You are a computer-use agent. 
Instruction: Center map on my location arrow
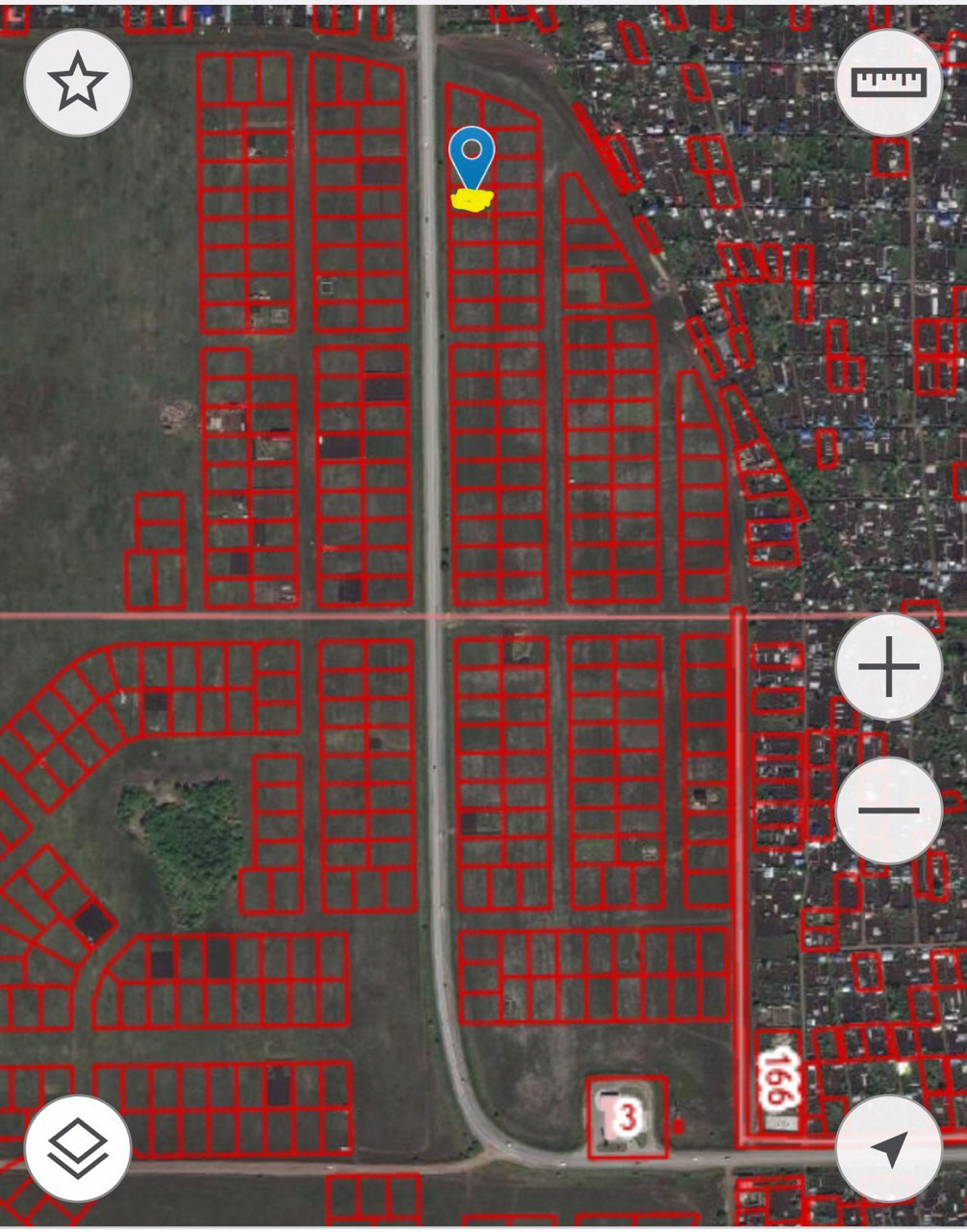pos(889,1148)
